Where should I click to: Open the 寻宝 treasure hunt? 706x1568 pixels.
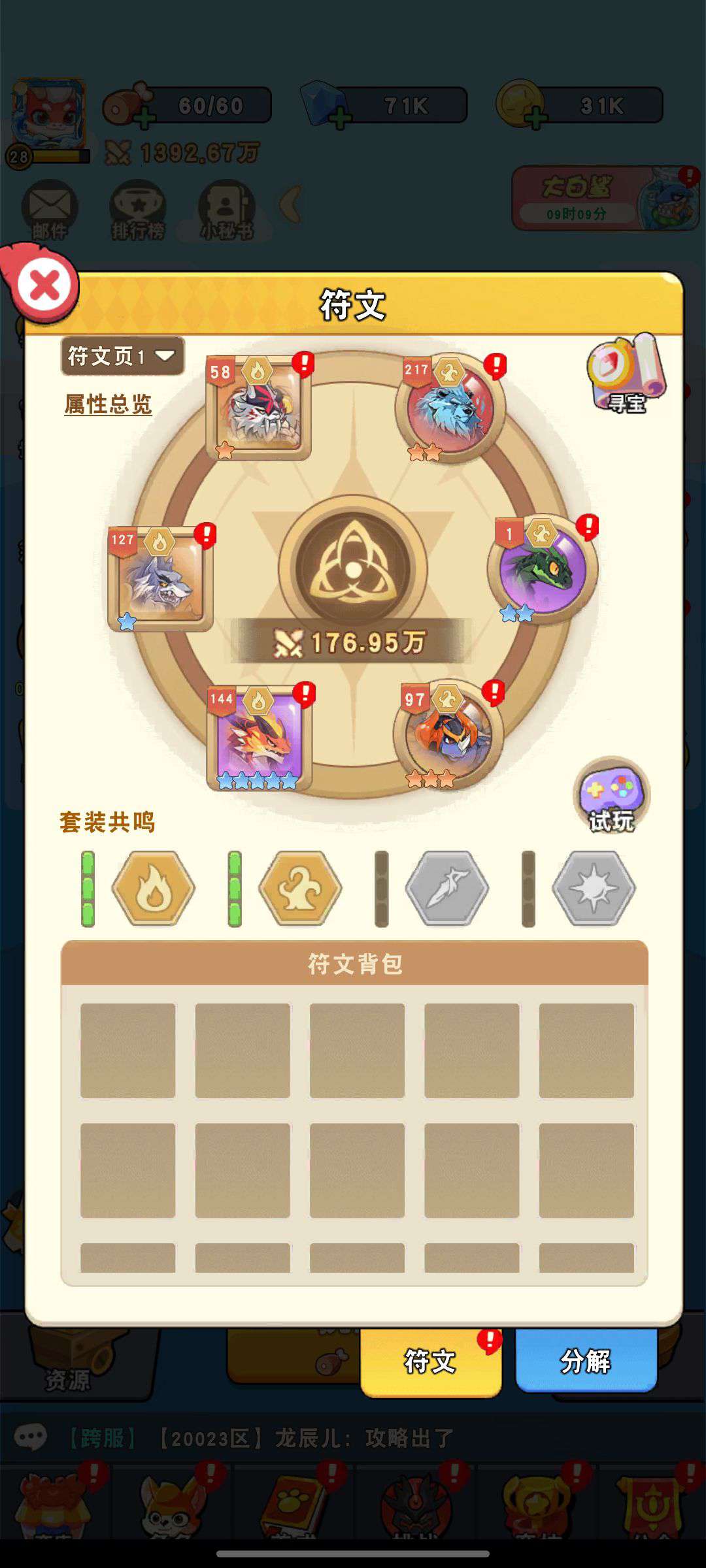tap(626, 374)
